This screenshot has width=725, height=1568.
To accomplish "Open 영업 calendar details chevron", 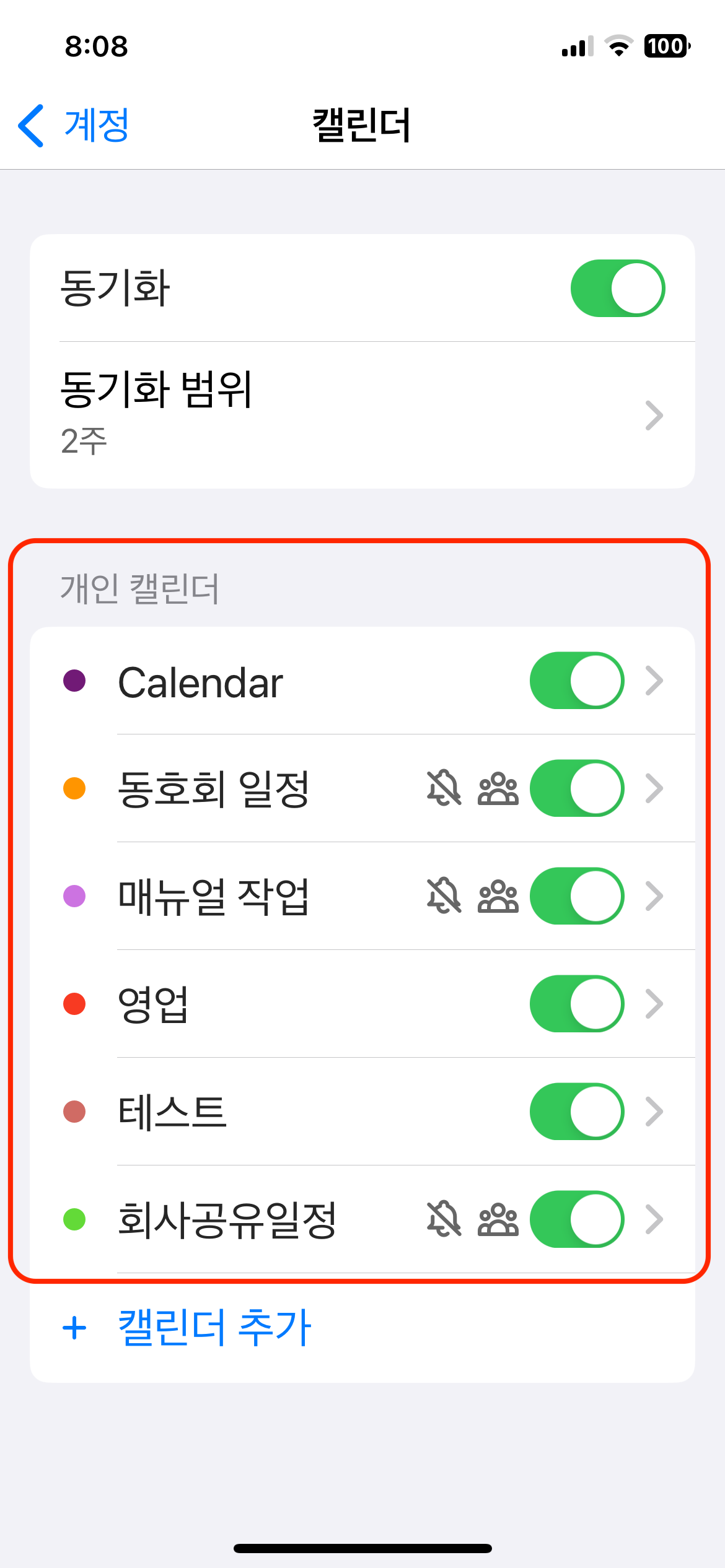I will coord(654,1004).
